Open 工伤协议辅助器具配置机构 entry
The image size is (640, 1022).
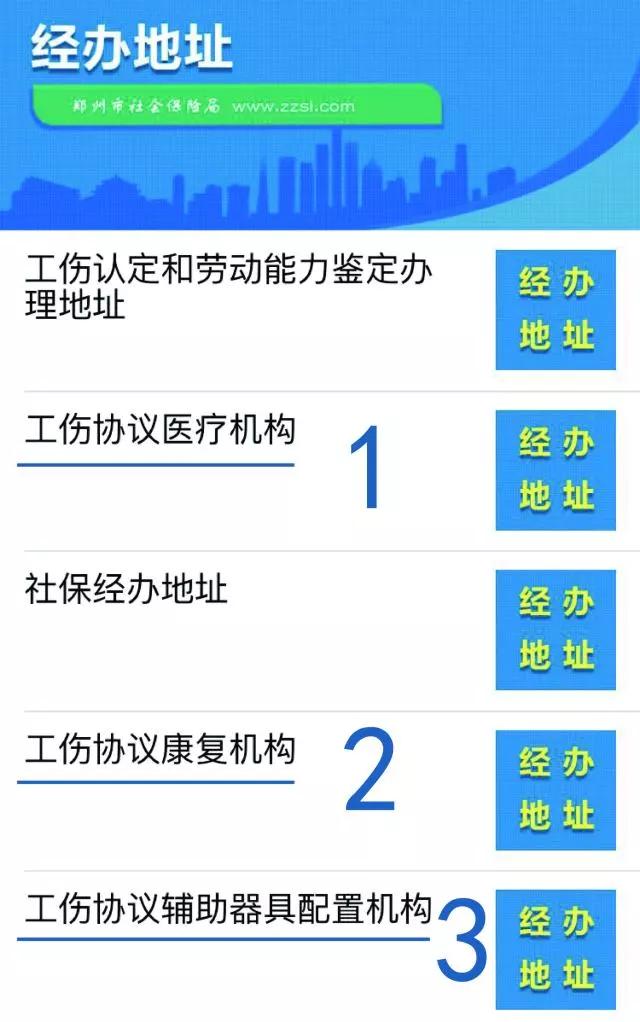coord(228,909)
